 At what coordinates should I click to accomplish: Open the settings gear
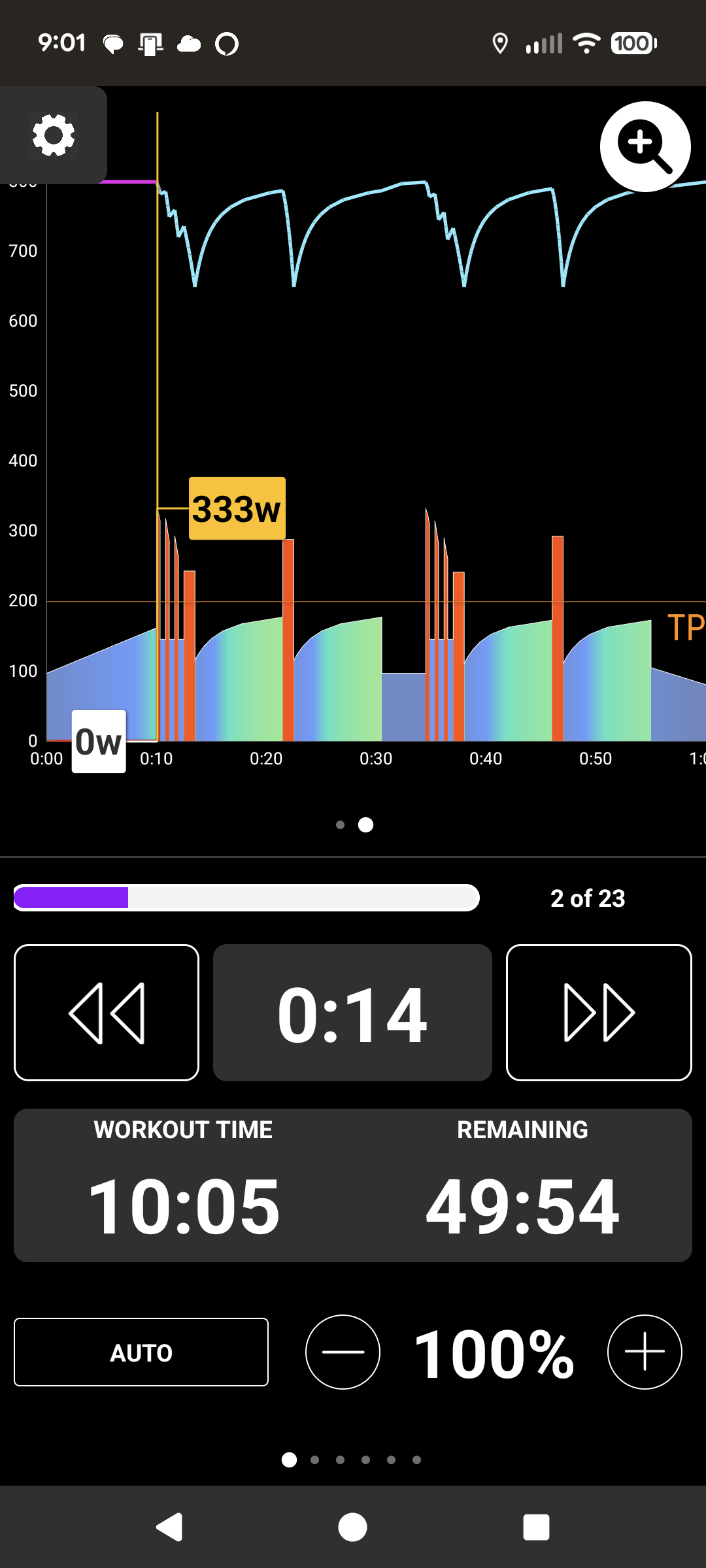(x=54, y=135)
